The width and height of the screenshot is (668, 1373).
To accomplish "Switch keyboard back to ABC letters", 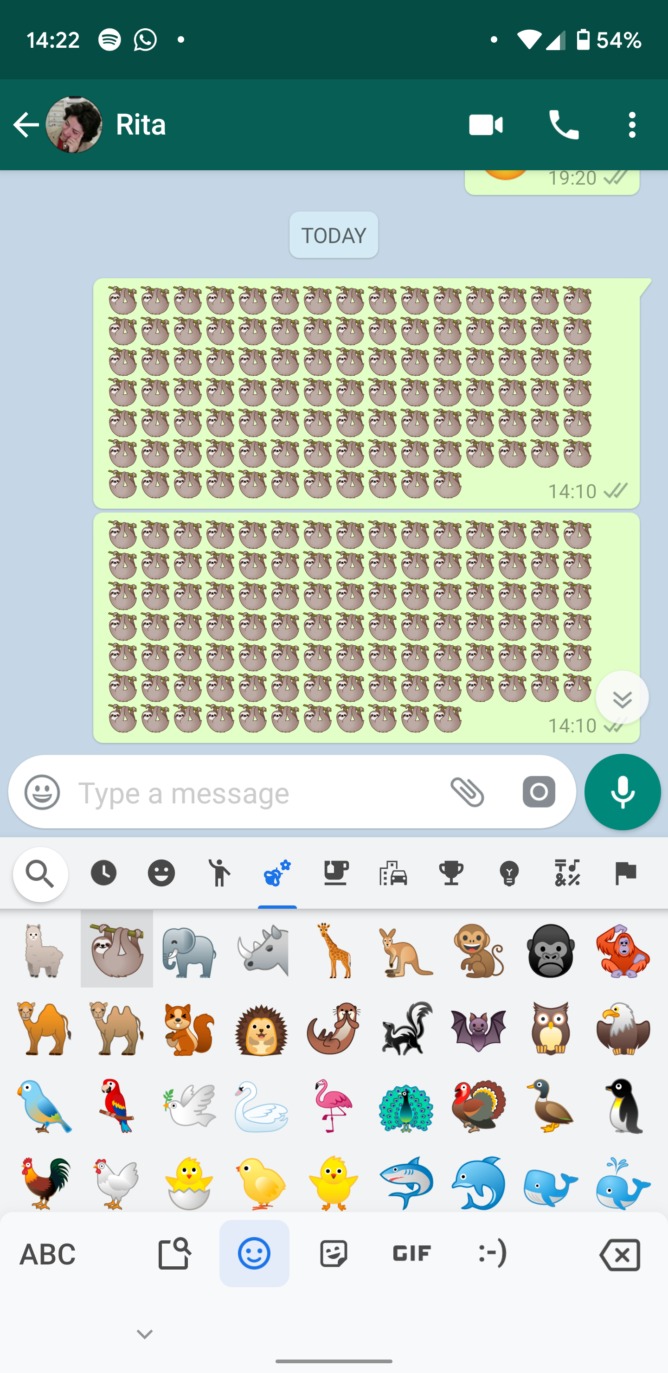I will (x=48, y=1253).
